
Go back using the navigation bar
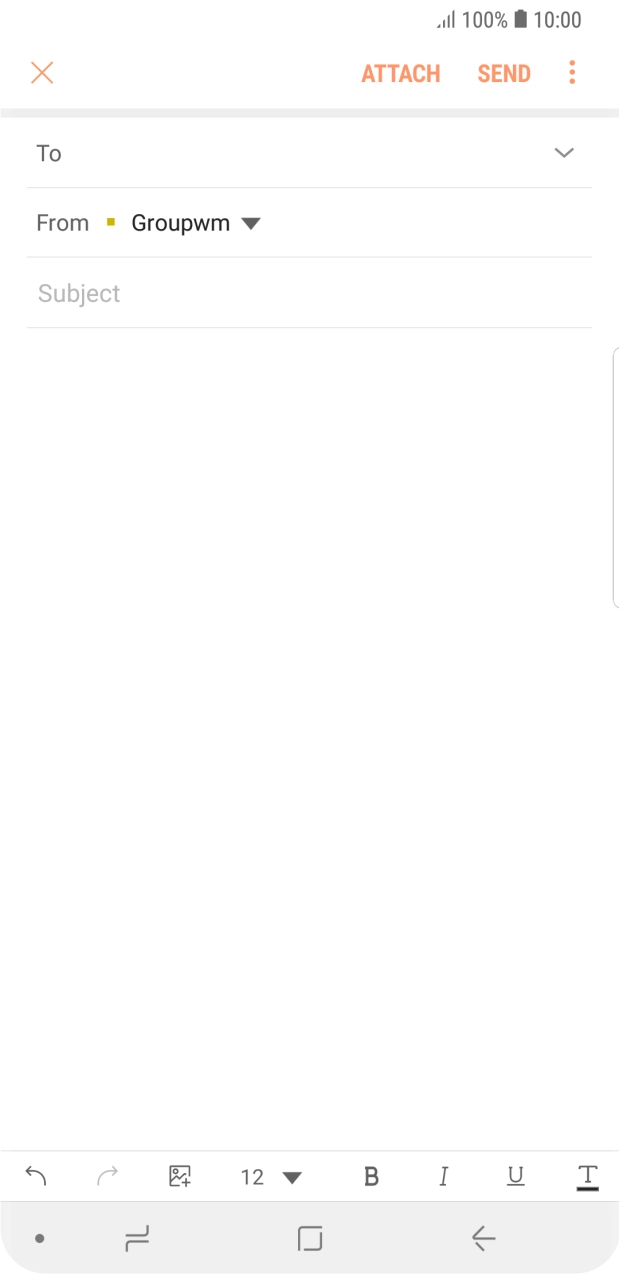483,1240
